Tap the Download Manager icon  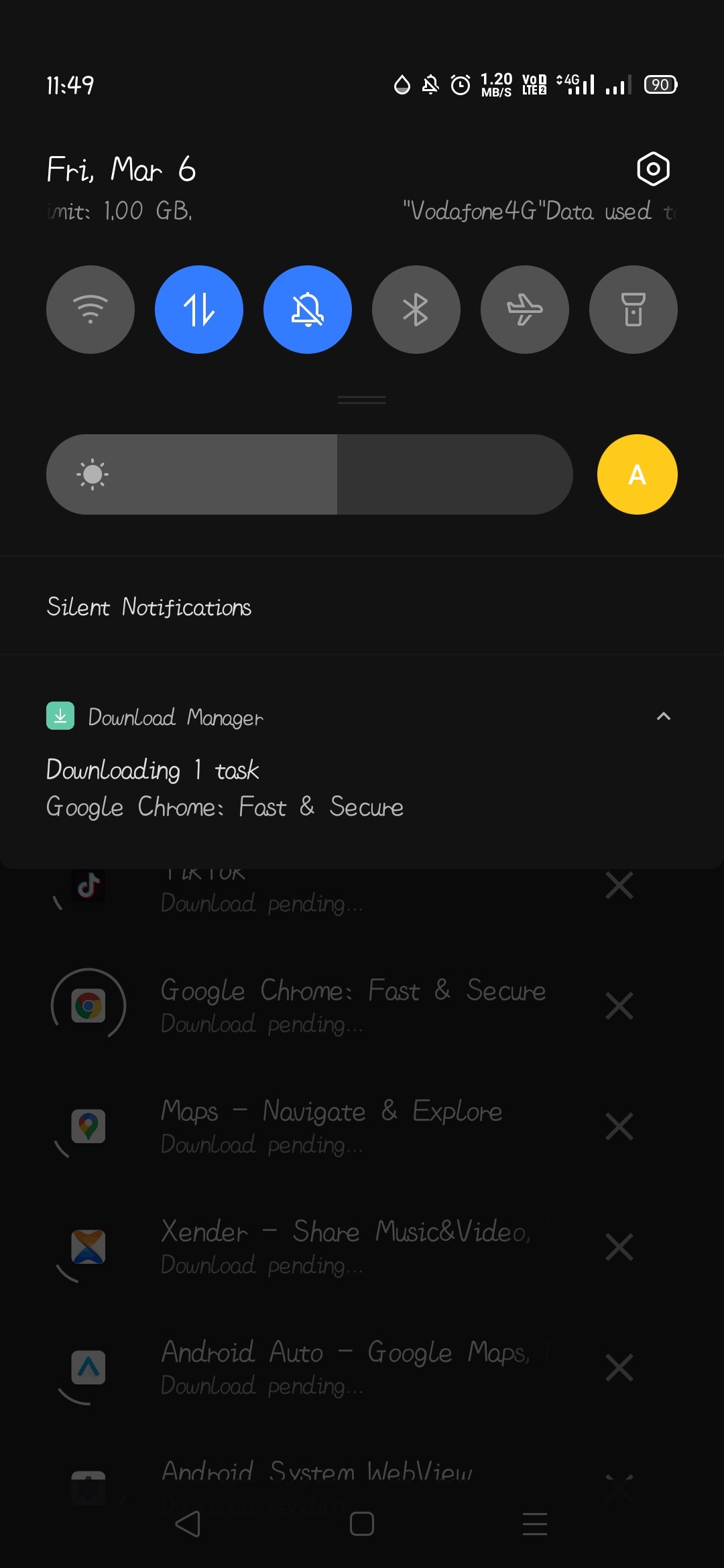coord(60,716)
